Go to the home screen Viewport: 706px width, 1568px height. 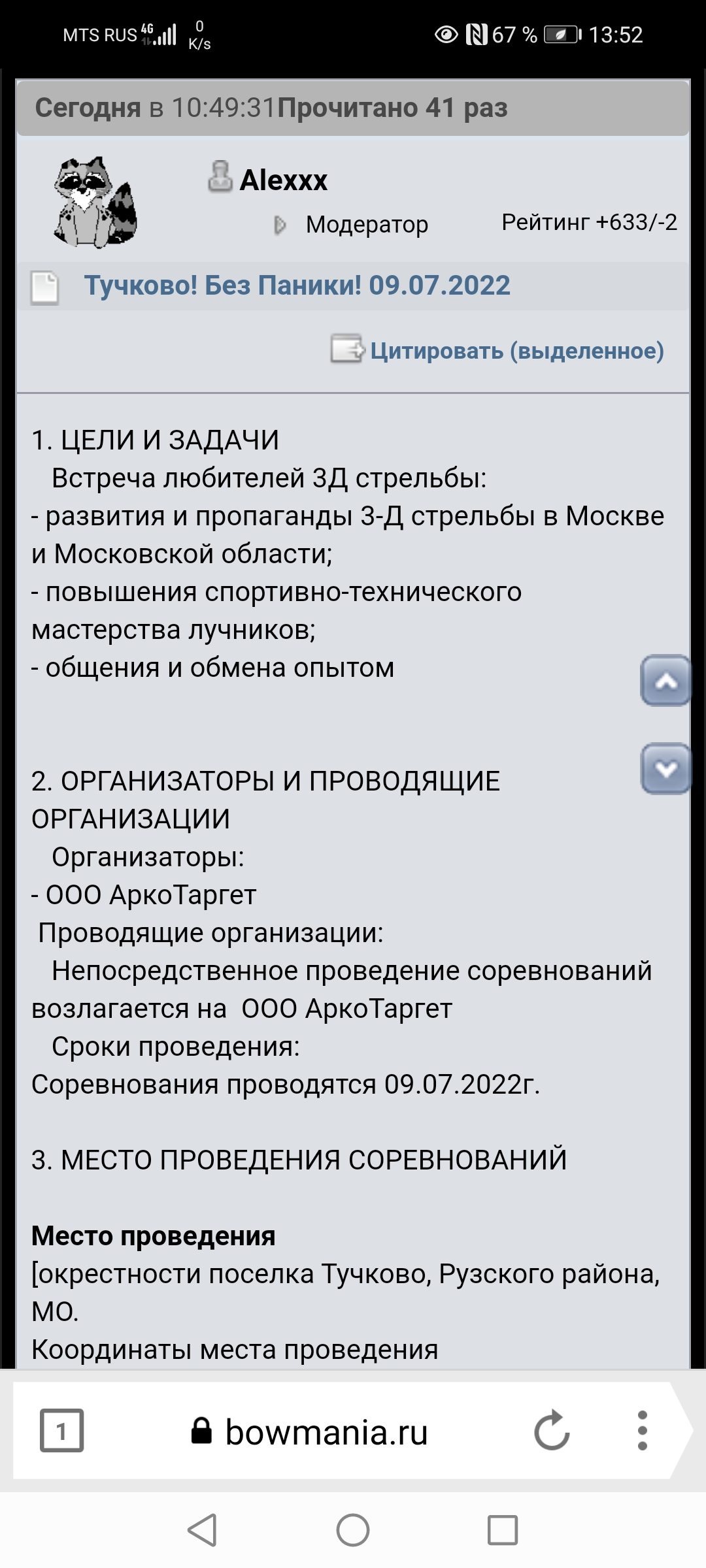[x=353, y=1530]
